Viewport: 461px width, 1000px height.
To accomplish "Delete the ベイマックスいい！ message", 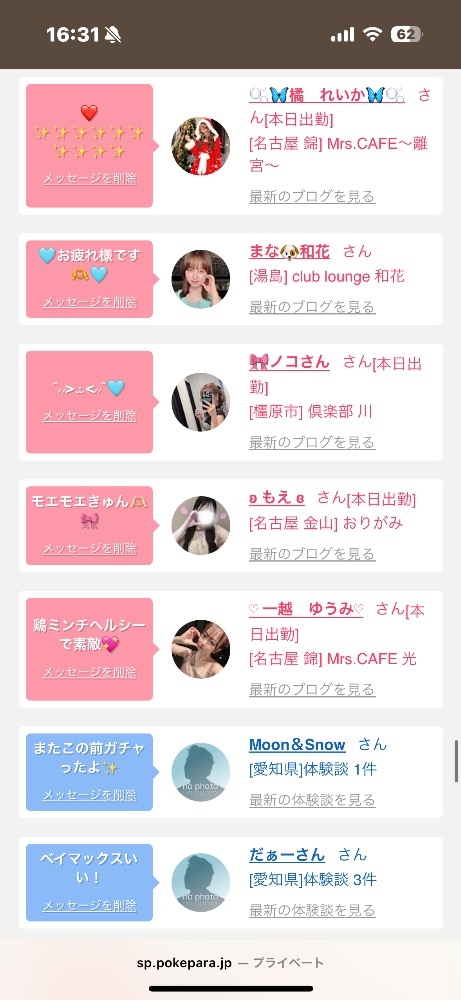I will [89, 906].
